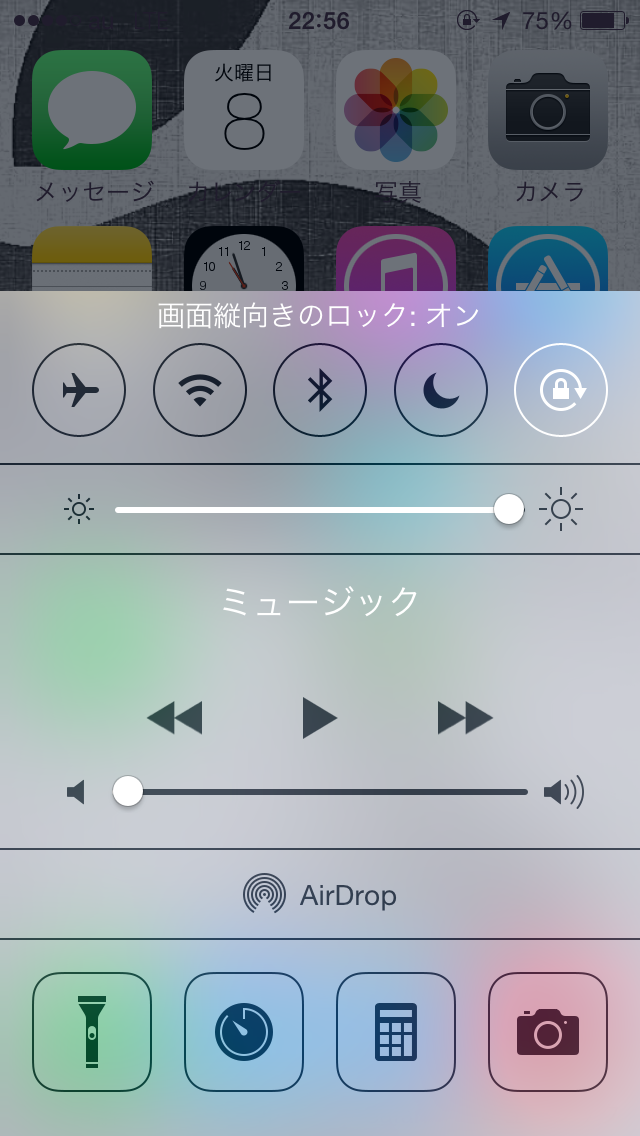The width and height of the screenshot is (640, 1136).
Task: Enable Do Not Disturb moon
Action: point(441,390)
